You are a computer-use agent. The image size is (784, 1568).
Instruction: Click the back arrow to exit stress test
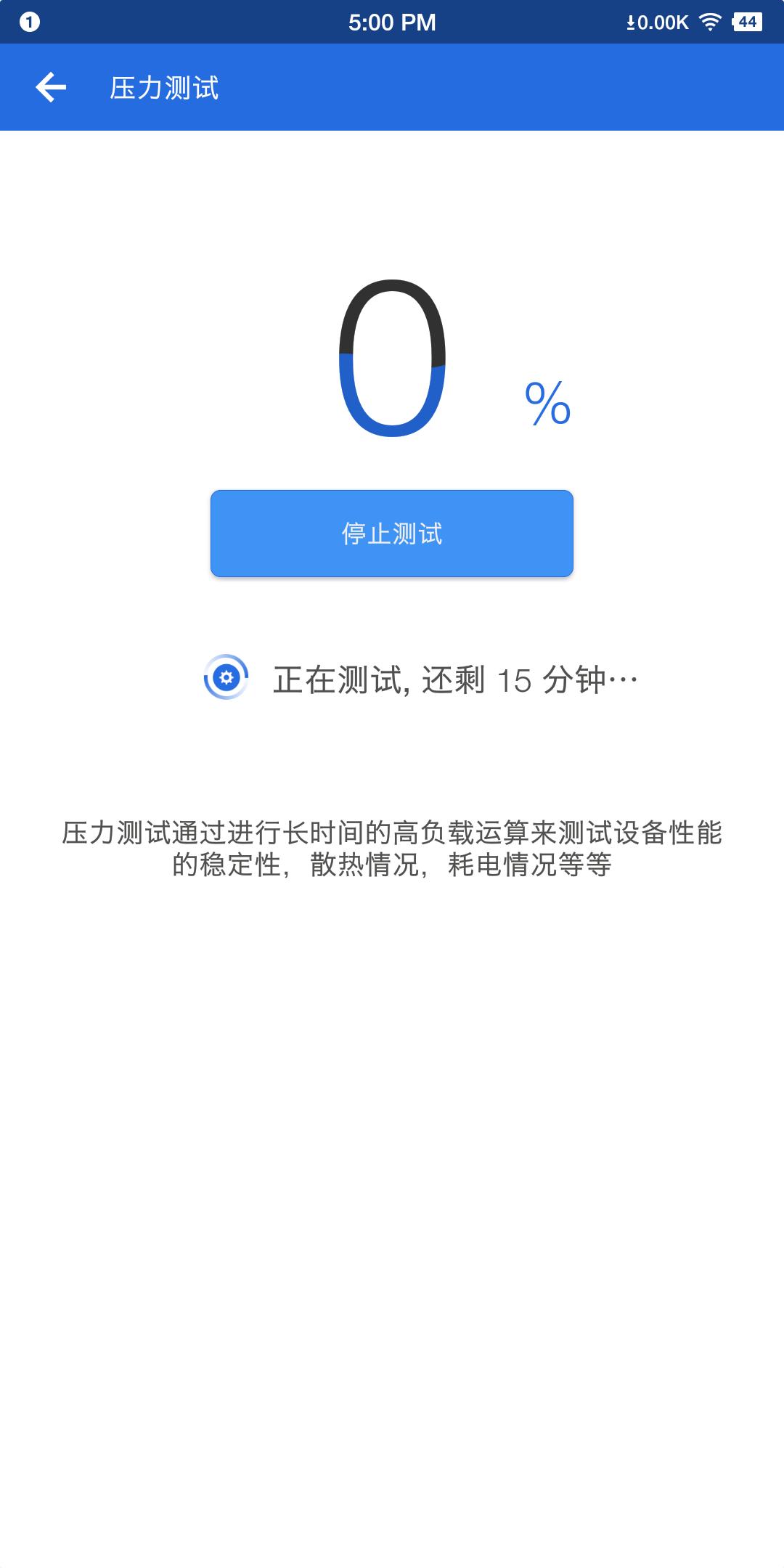point(51,87)
